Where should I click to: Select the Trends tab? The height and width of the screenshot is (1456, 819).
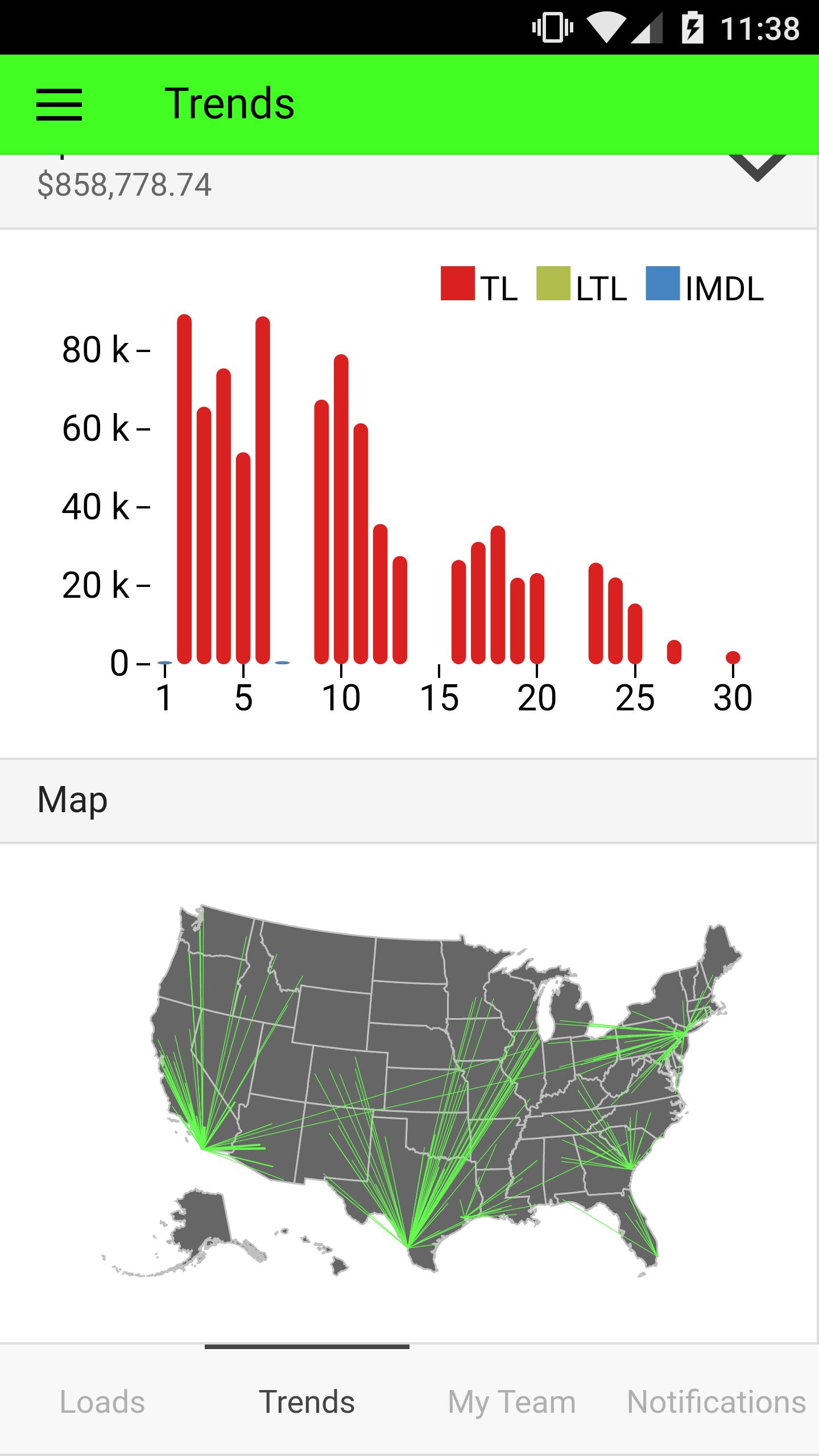point(307,1401)
